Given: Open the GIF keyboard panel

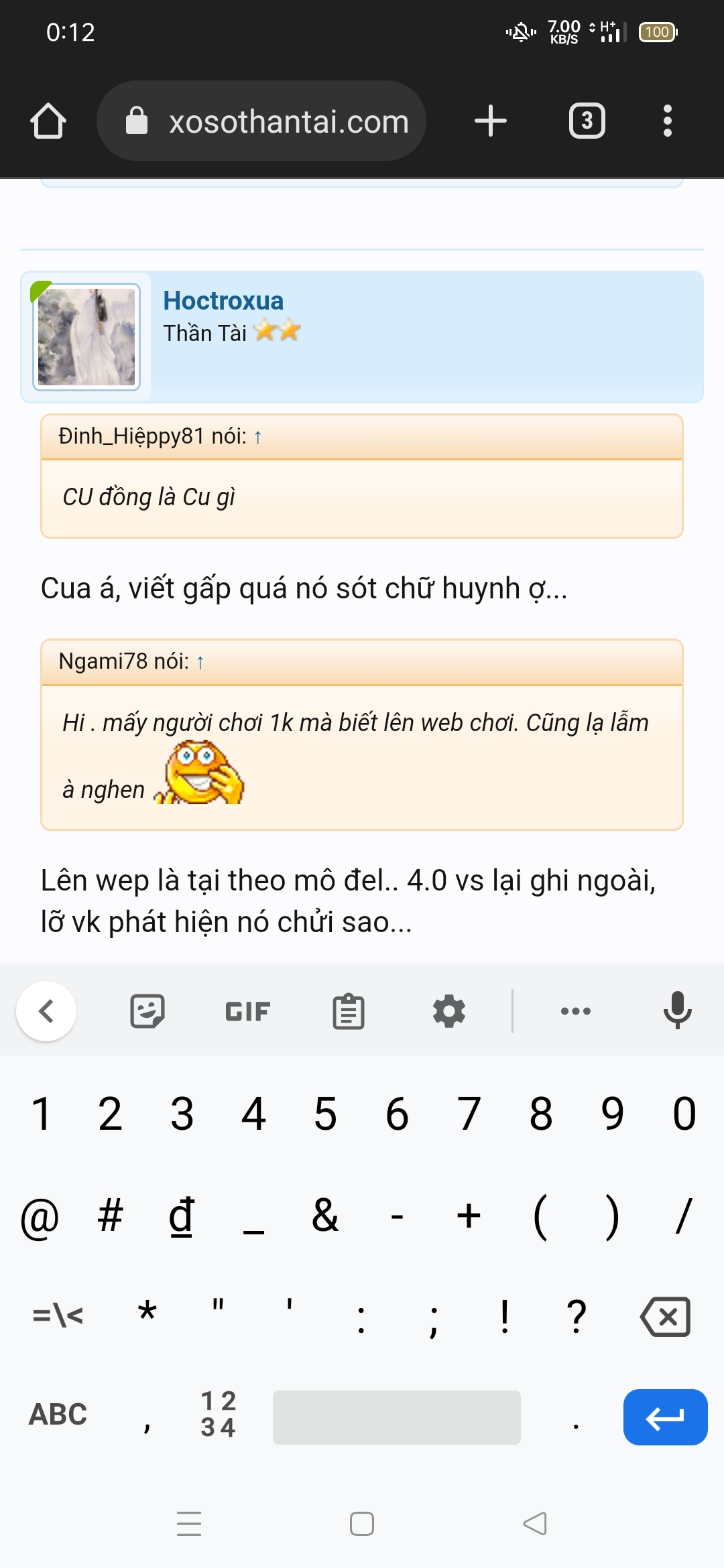Looking at the screenshot, I should click(247, 1010).
